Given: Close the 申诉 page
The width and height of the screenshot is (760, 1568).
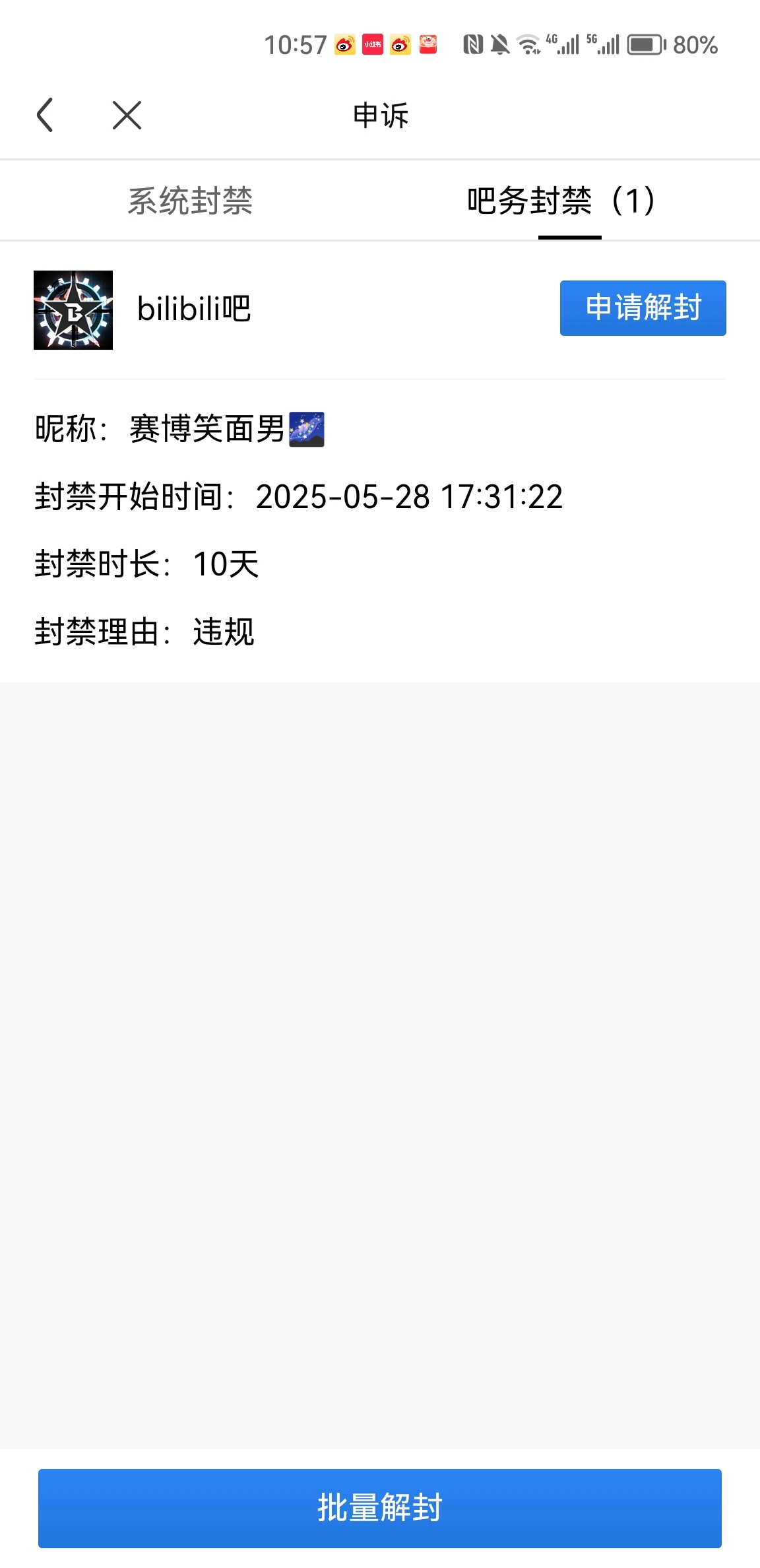Looking at the screenshot, I should pyautogui.click(x=127, y=115).
